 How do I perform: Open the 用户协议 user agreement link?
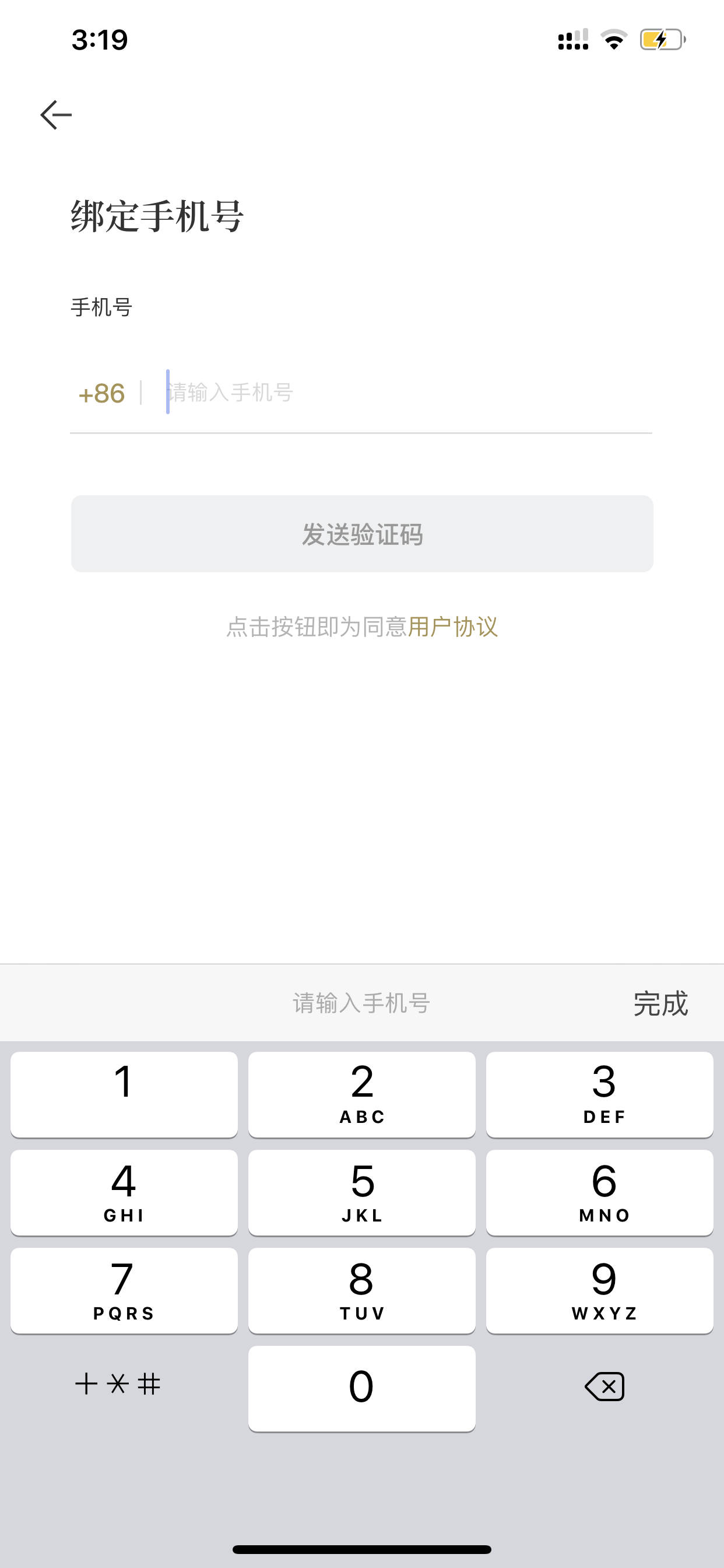[453, 626]
